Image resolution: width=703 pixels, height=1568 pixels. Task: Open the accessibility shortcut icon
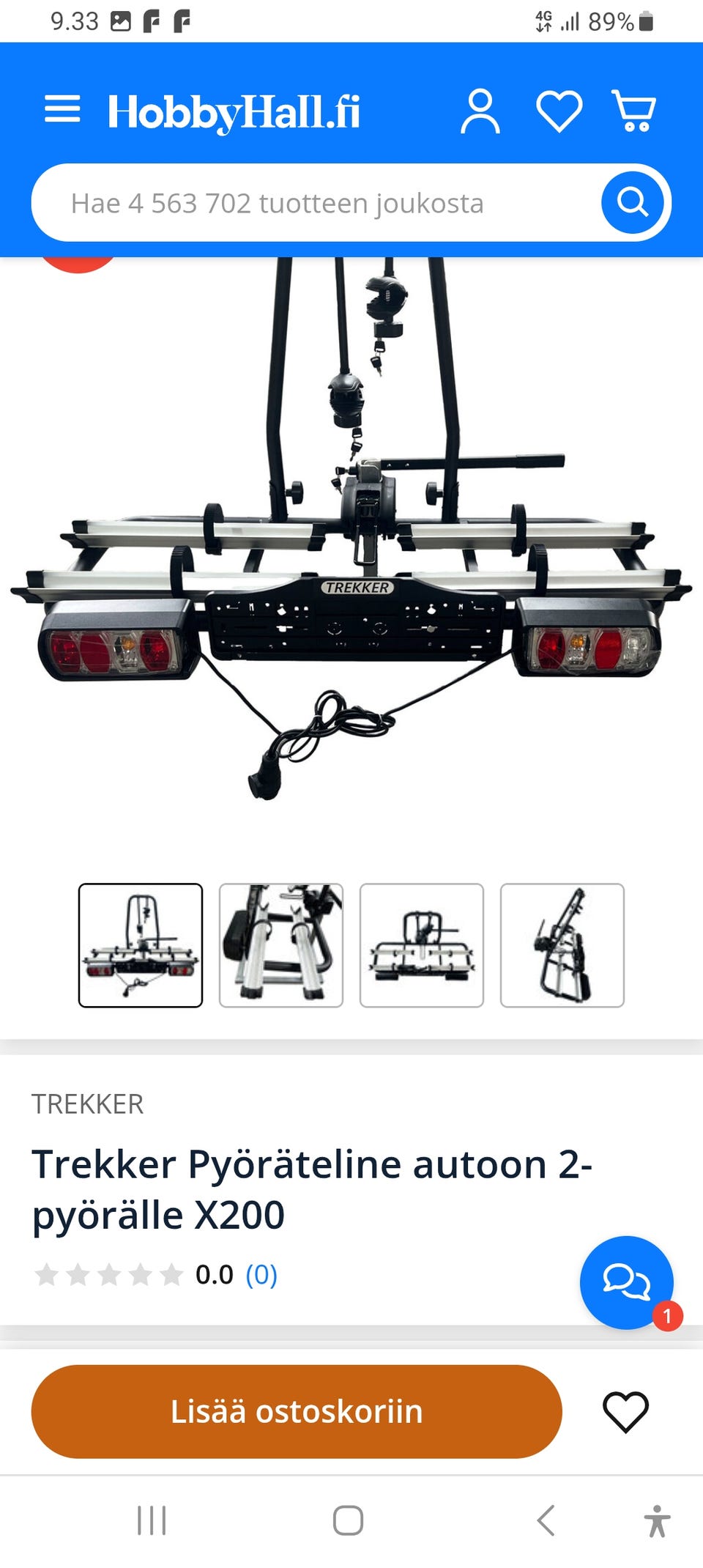tap(657, 1521)
